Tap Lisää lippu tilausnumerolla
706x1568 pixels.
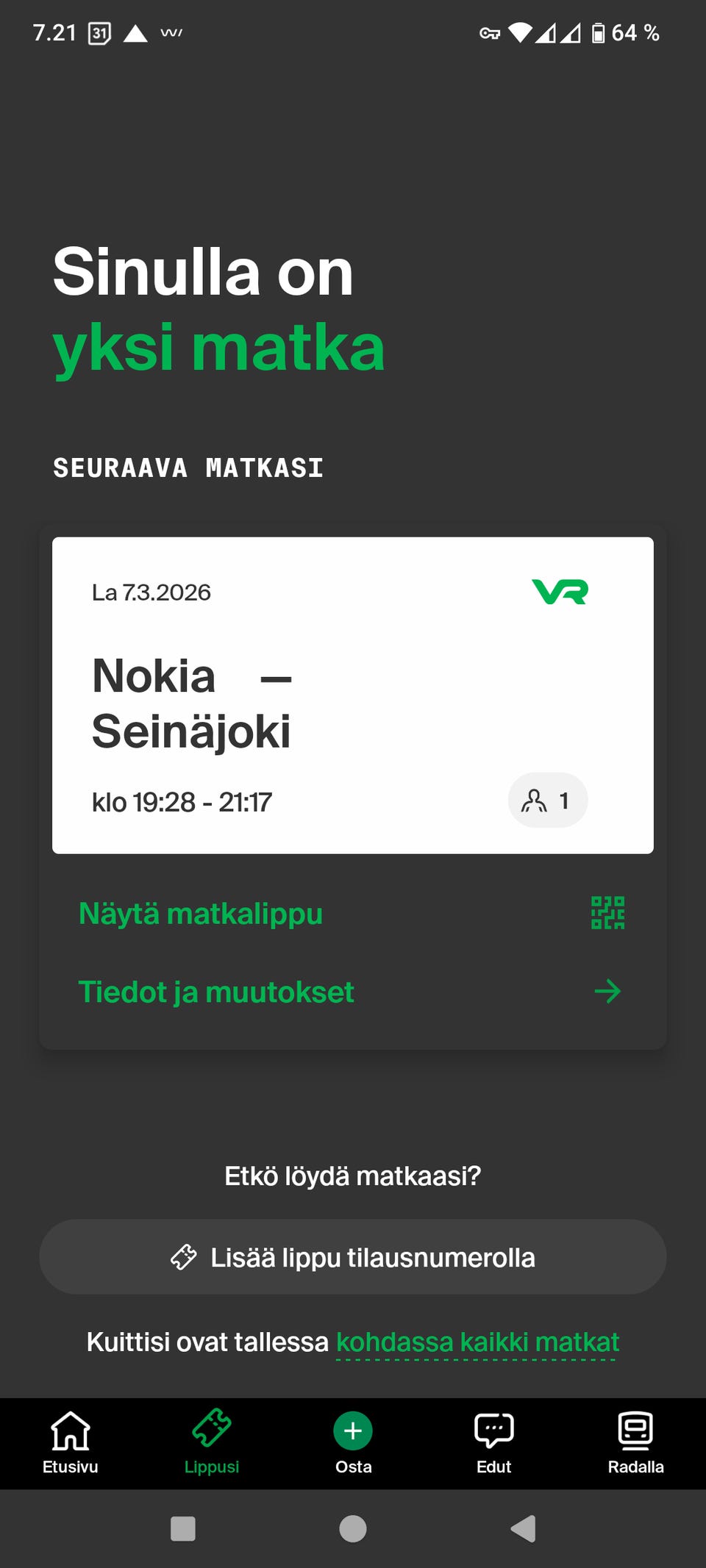click(352, 1256)
